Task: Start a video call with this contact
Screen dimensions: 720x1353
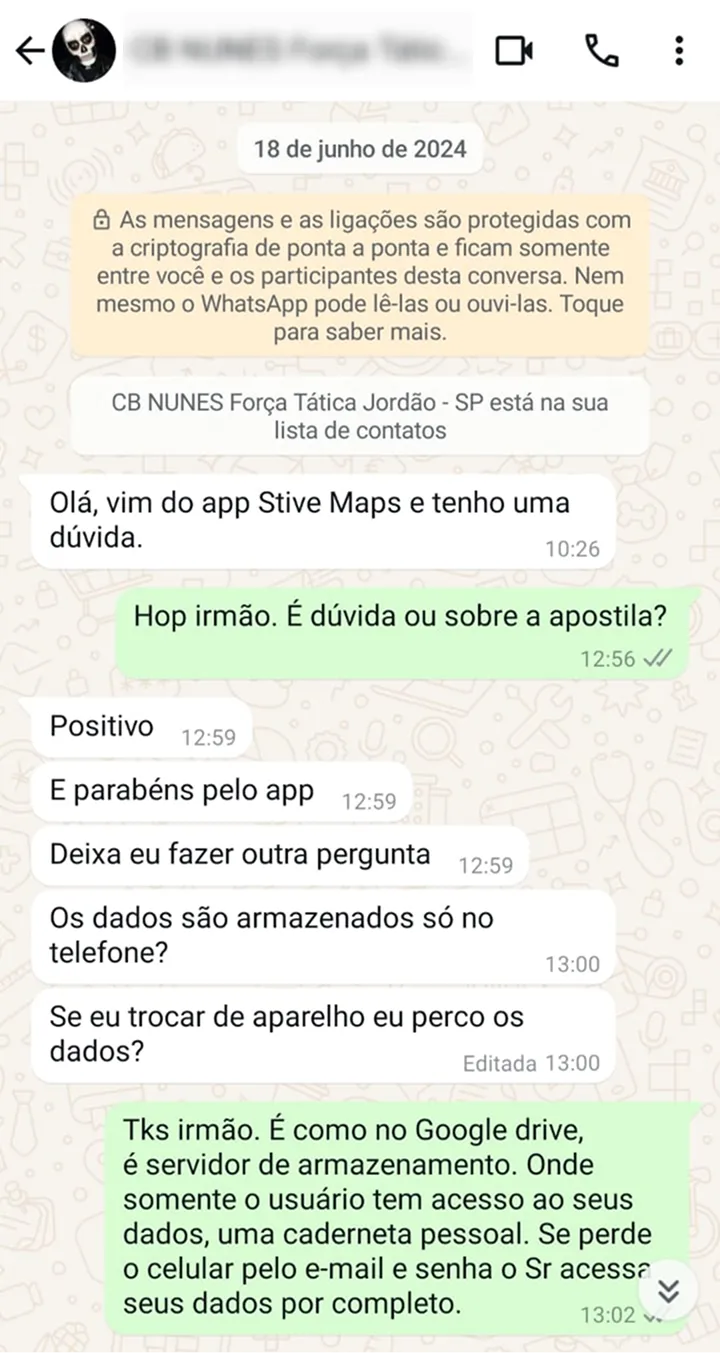Action: click(x=514, y=51)
